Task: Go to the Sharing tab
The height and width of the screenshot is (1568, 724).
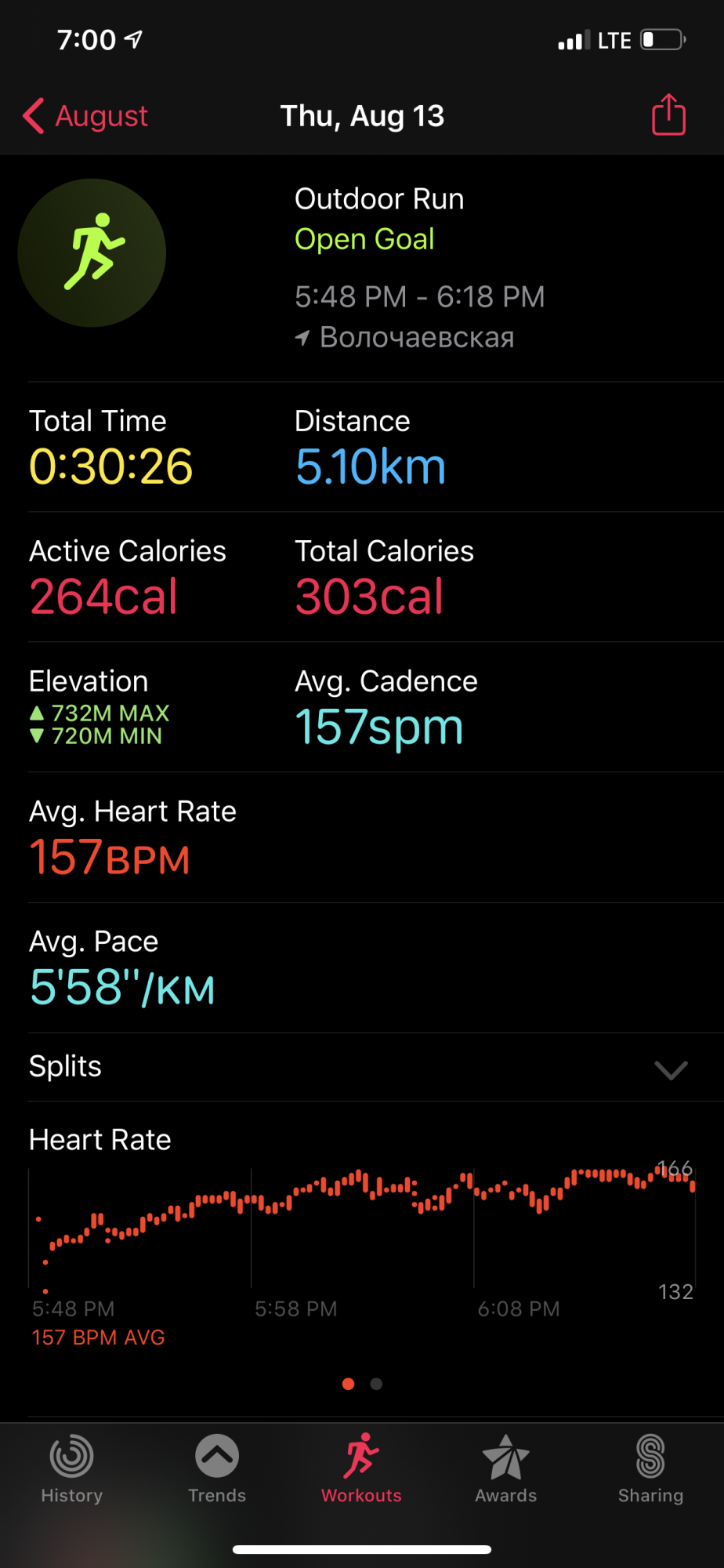Action: tap(650, 1469)
